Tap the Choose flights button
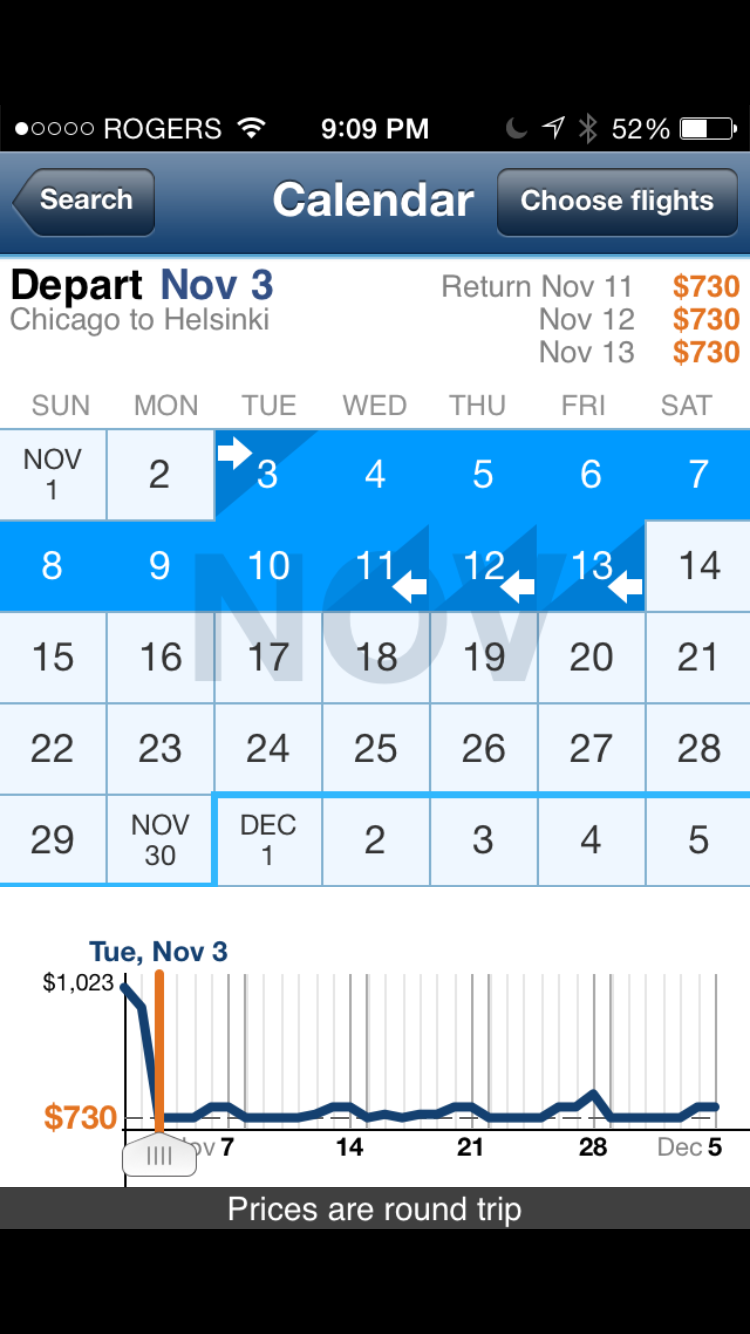Viewport: 750px width, 1334px height. click(617, 201)
